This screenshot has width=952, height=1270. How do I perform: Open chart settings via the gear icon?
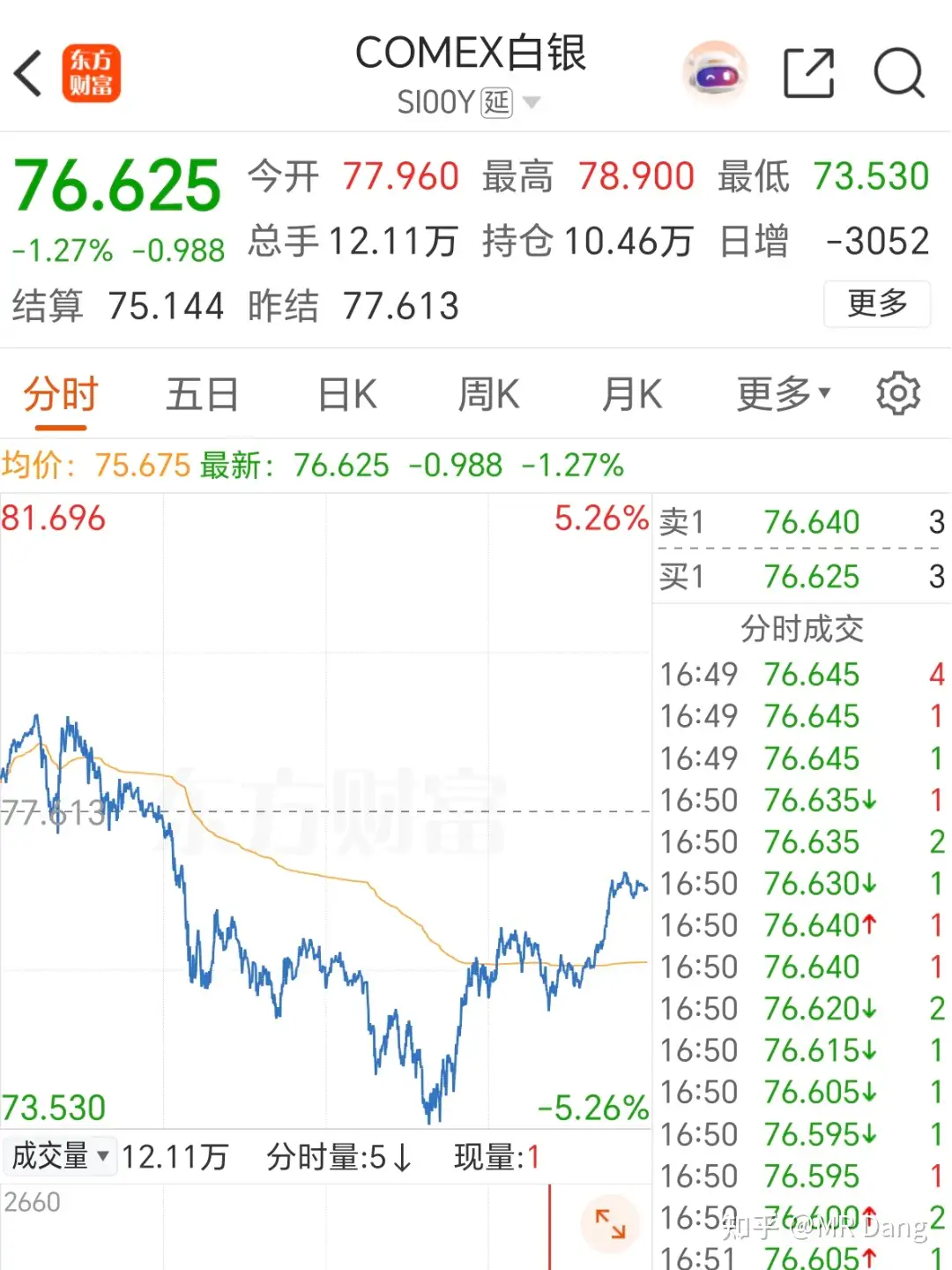coord(898,394)
